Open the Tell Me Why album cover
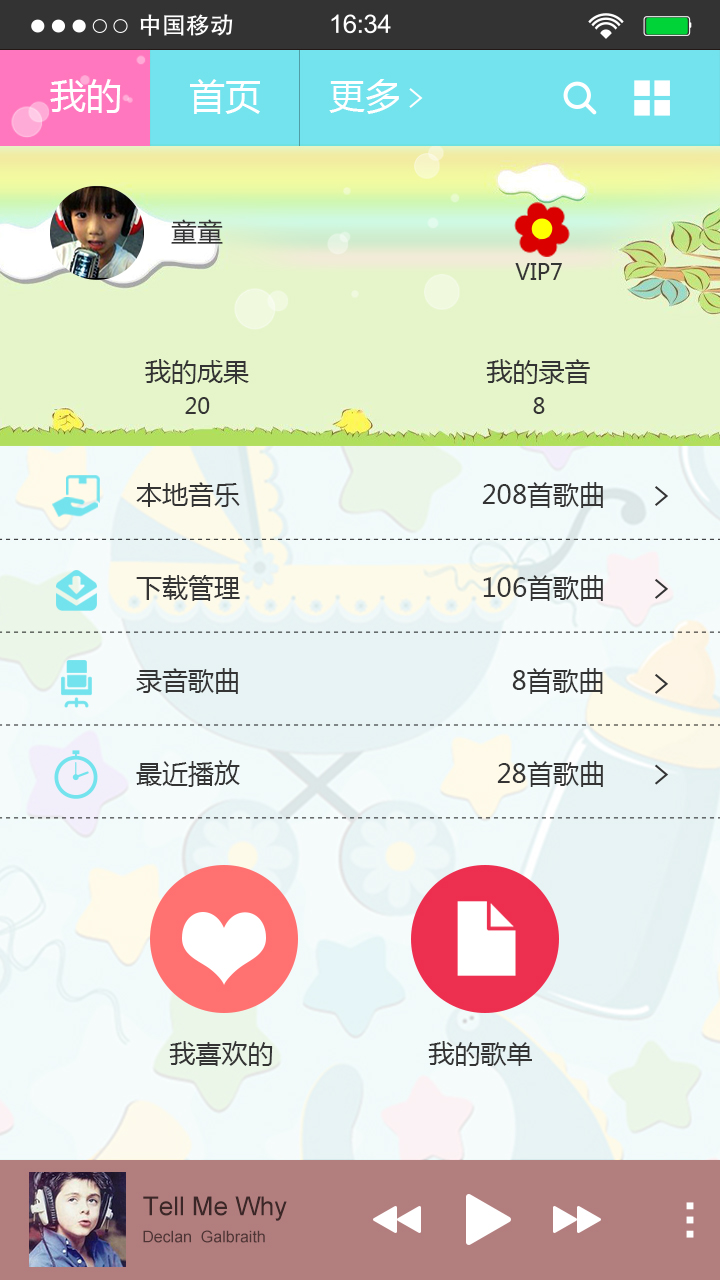 pyautogui.click(x=77, y=1220)
